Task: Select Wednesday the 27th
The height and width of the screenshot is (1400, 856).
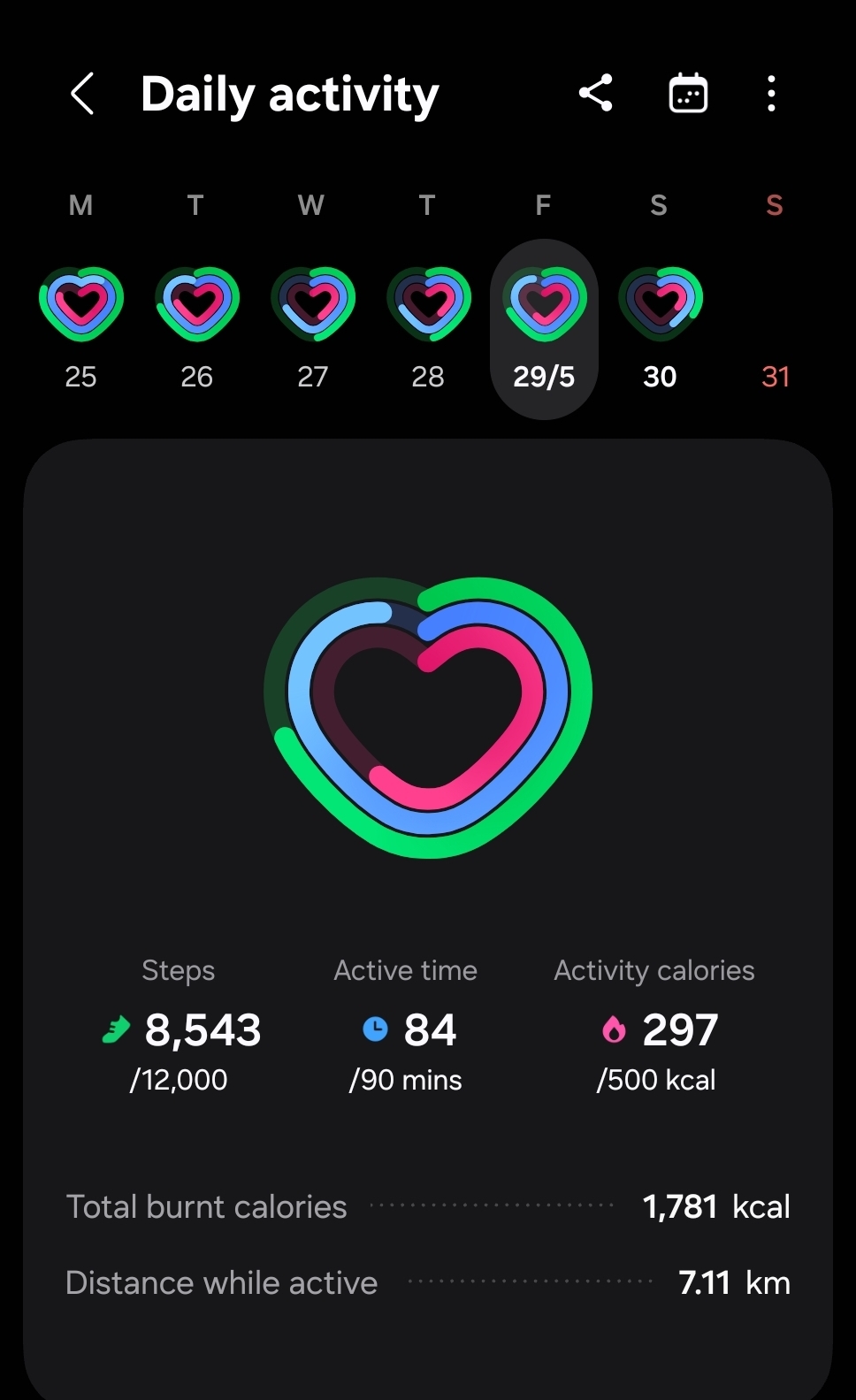Action: pyautogui.click(x=312, y=329)
